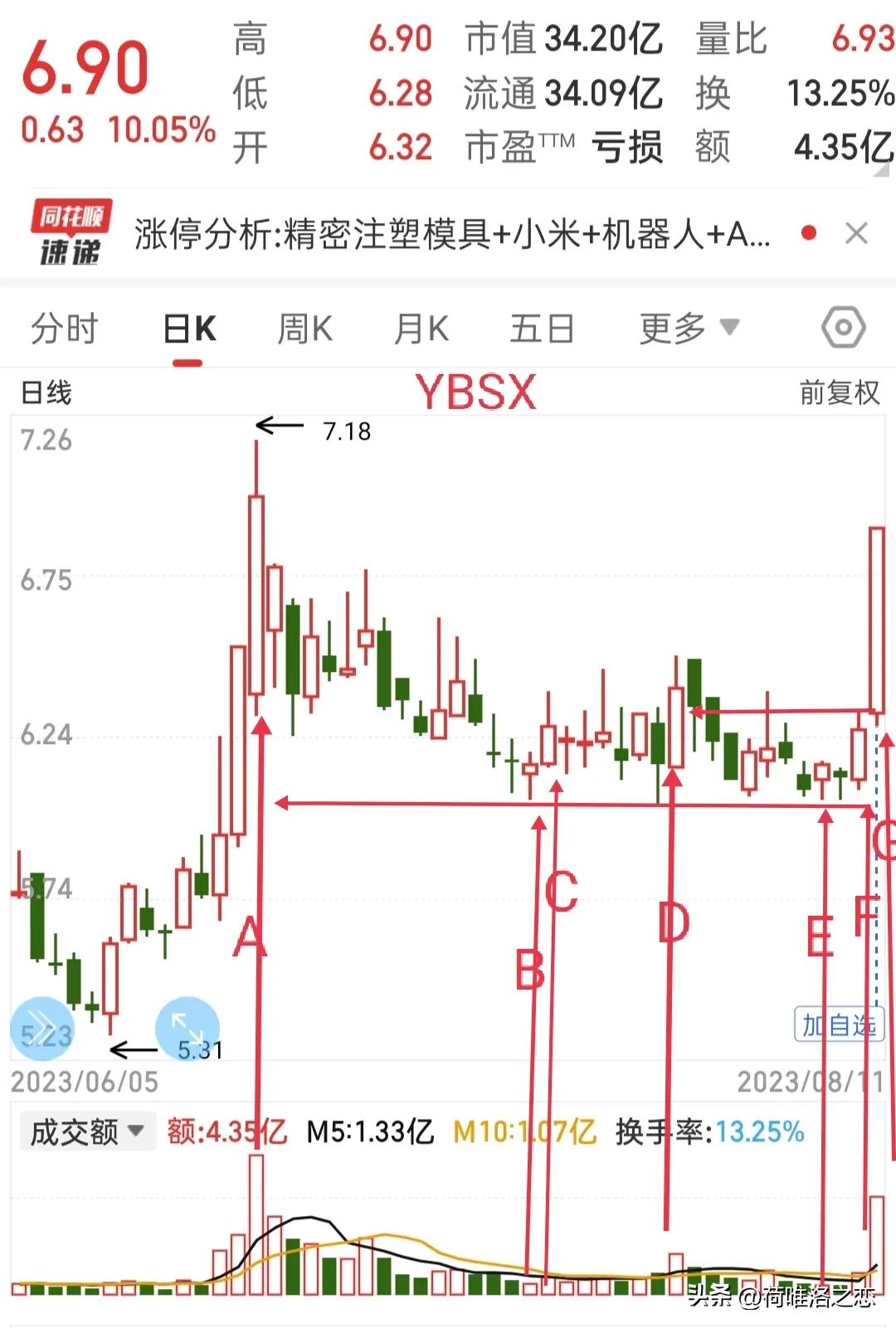Viewport: 896px width, 1328px height.
Task: Tap 加自选 to add stock to watchlist
Action: (x=840, y=1025)
